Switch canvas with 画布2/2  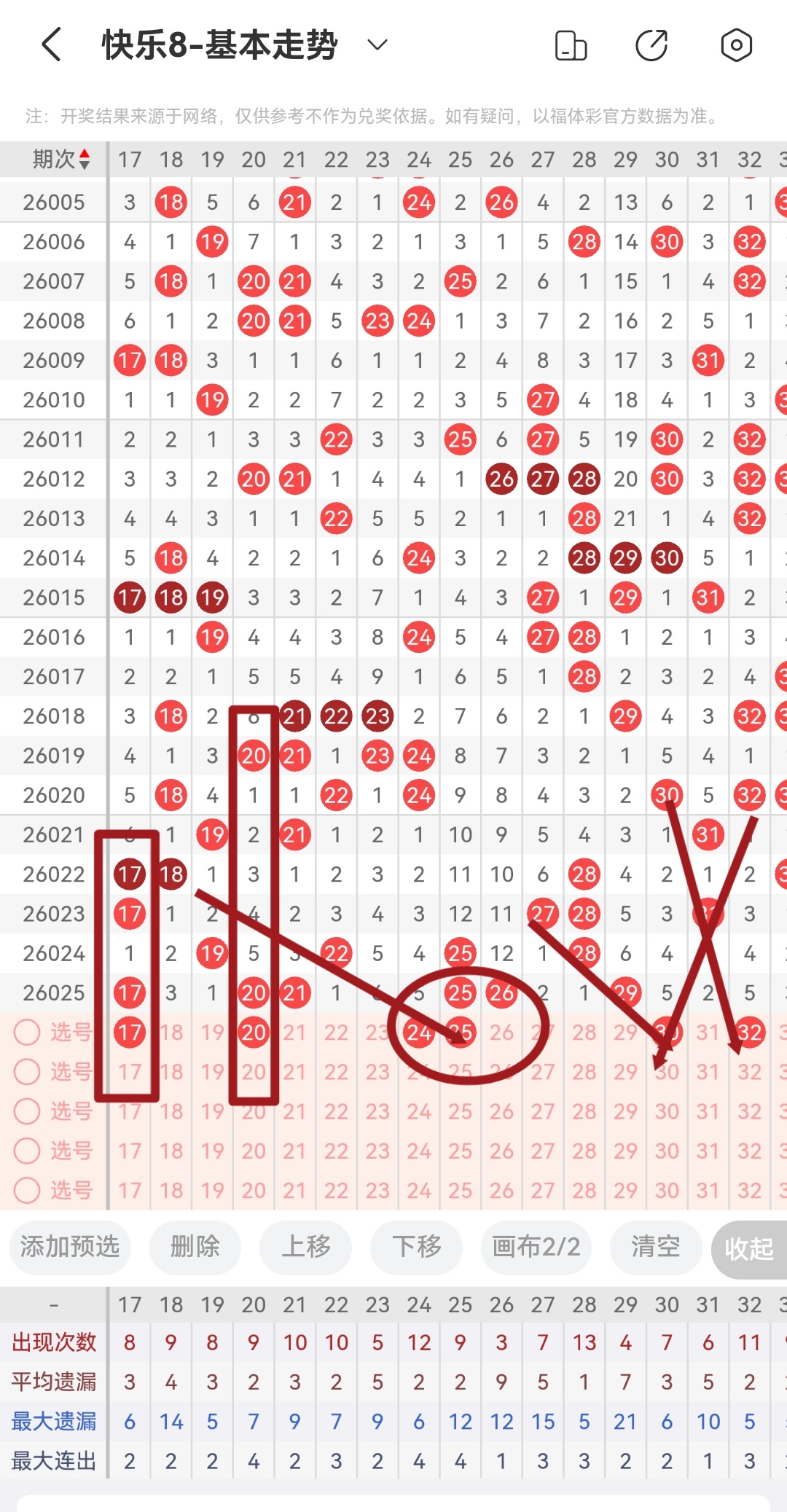point(536,1247)
